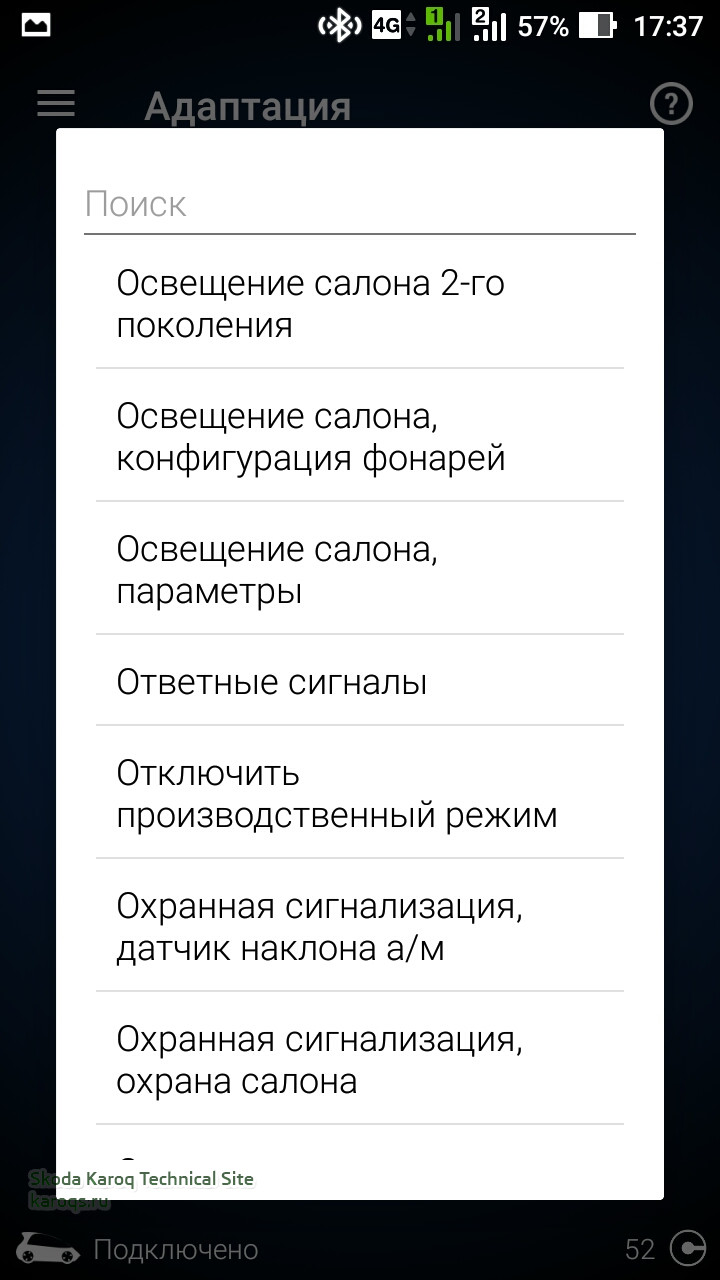Tap the Поиск search field
This screenshot has height=1280, width=720.
click(x=360, y=204)
